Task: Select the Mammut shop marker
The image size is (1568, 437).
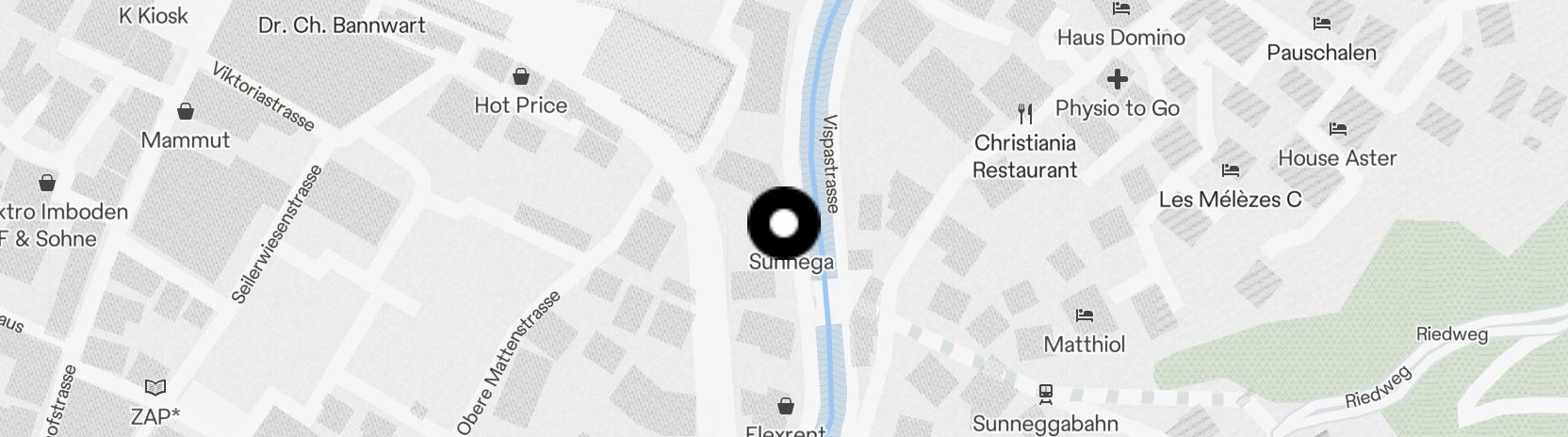Action: point(187,111)
